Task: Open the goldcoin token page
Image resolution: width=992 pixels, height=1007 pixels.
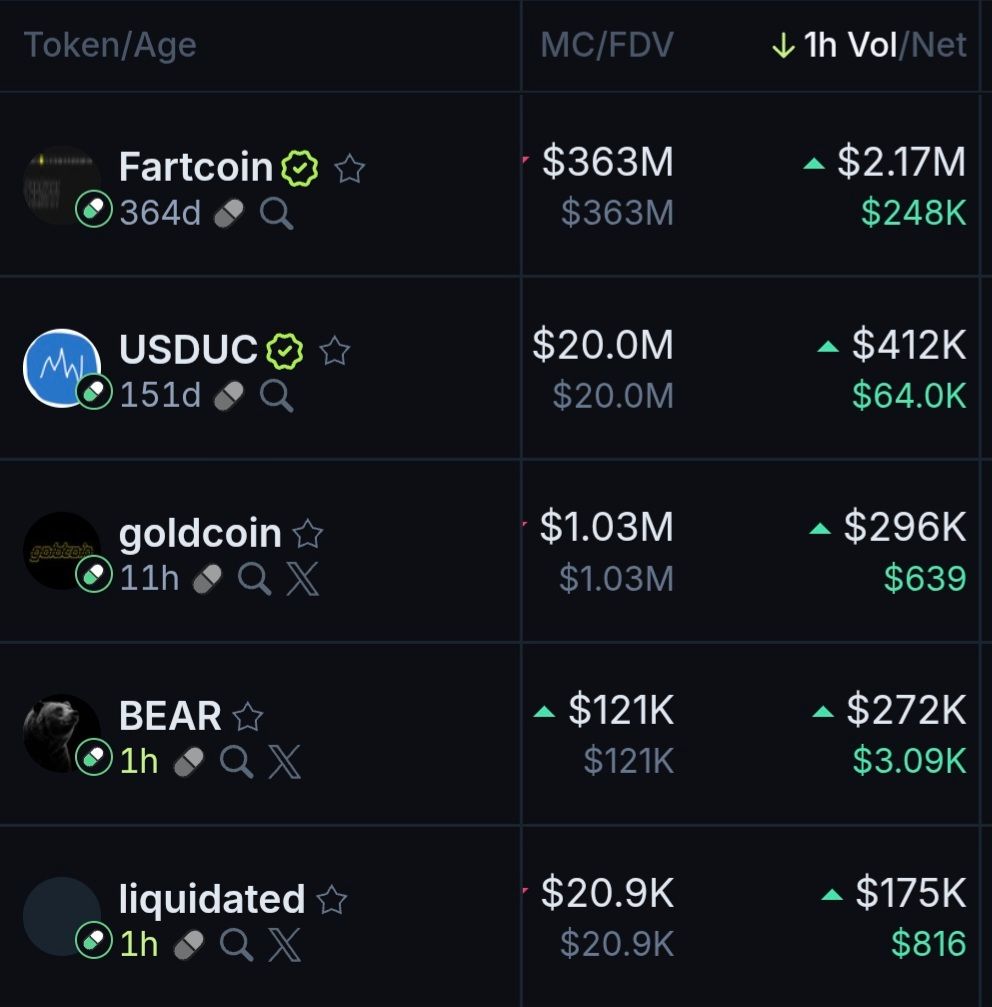Action: point(200,533)
